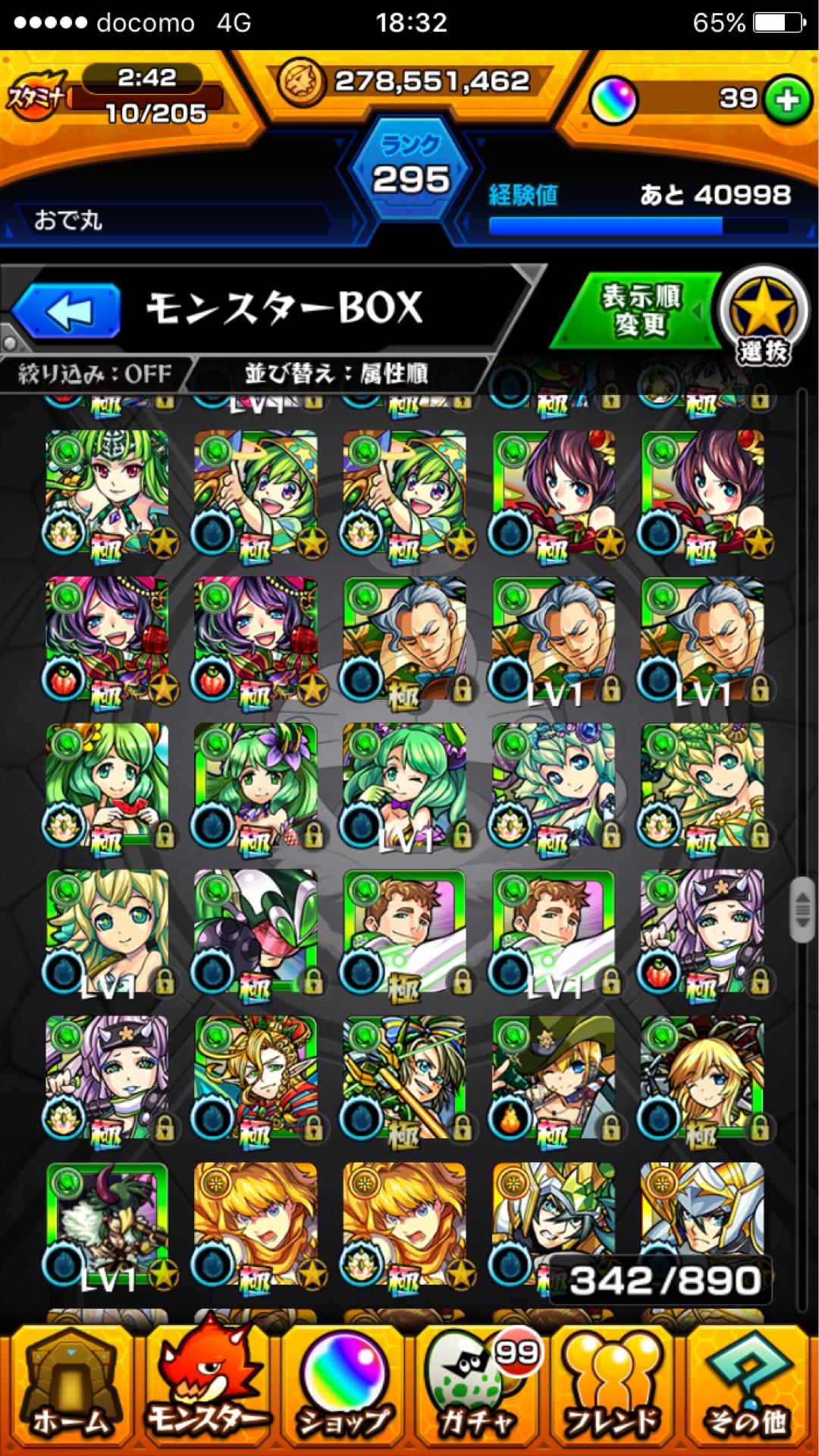819x1456 pixels.
Task: Open the ガチャ tab with 99 badge
Action: coord(479,1392)
